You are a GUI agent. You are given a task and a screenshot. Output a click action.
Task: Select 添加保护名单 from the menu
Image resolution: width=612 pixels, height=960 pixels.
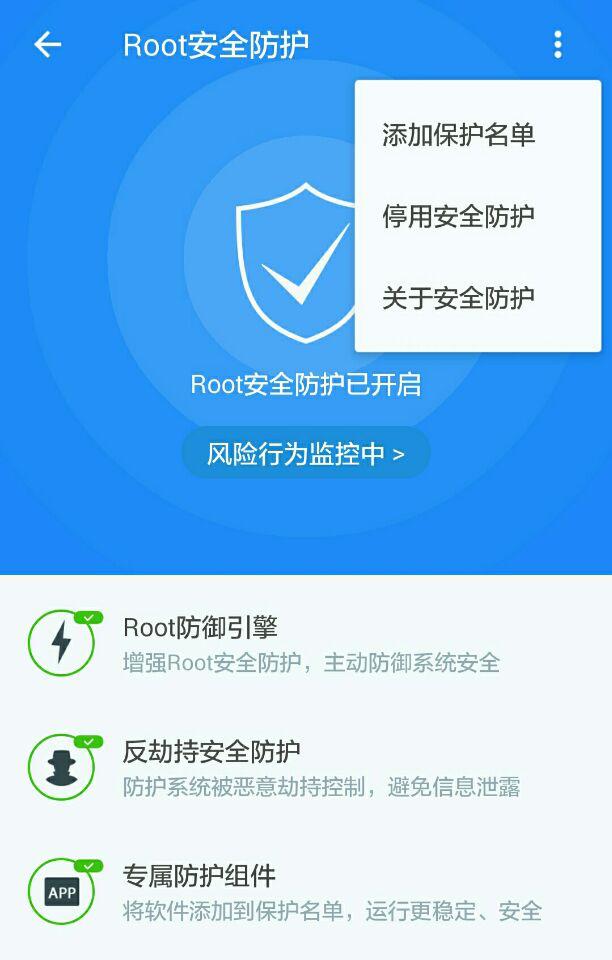pyautogui.click(x=459, y=135)
